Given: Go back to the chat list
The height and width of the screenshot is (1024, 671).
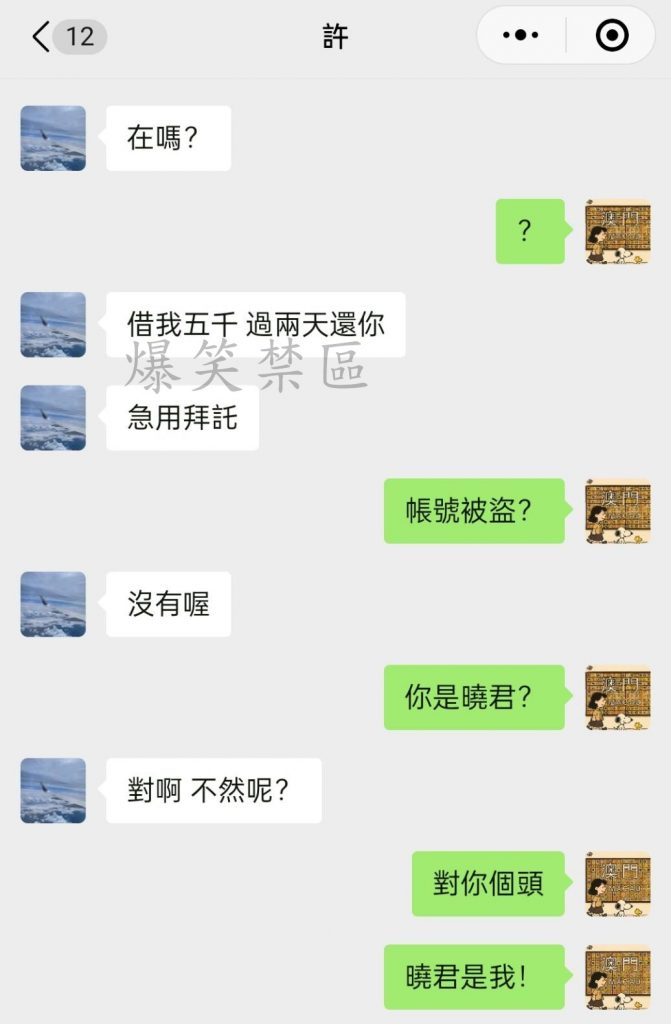Looking at the screenshot, I should click(41, 38).
